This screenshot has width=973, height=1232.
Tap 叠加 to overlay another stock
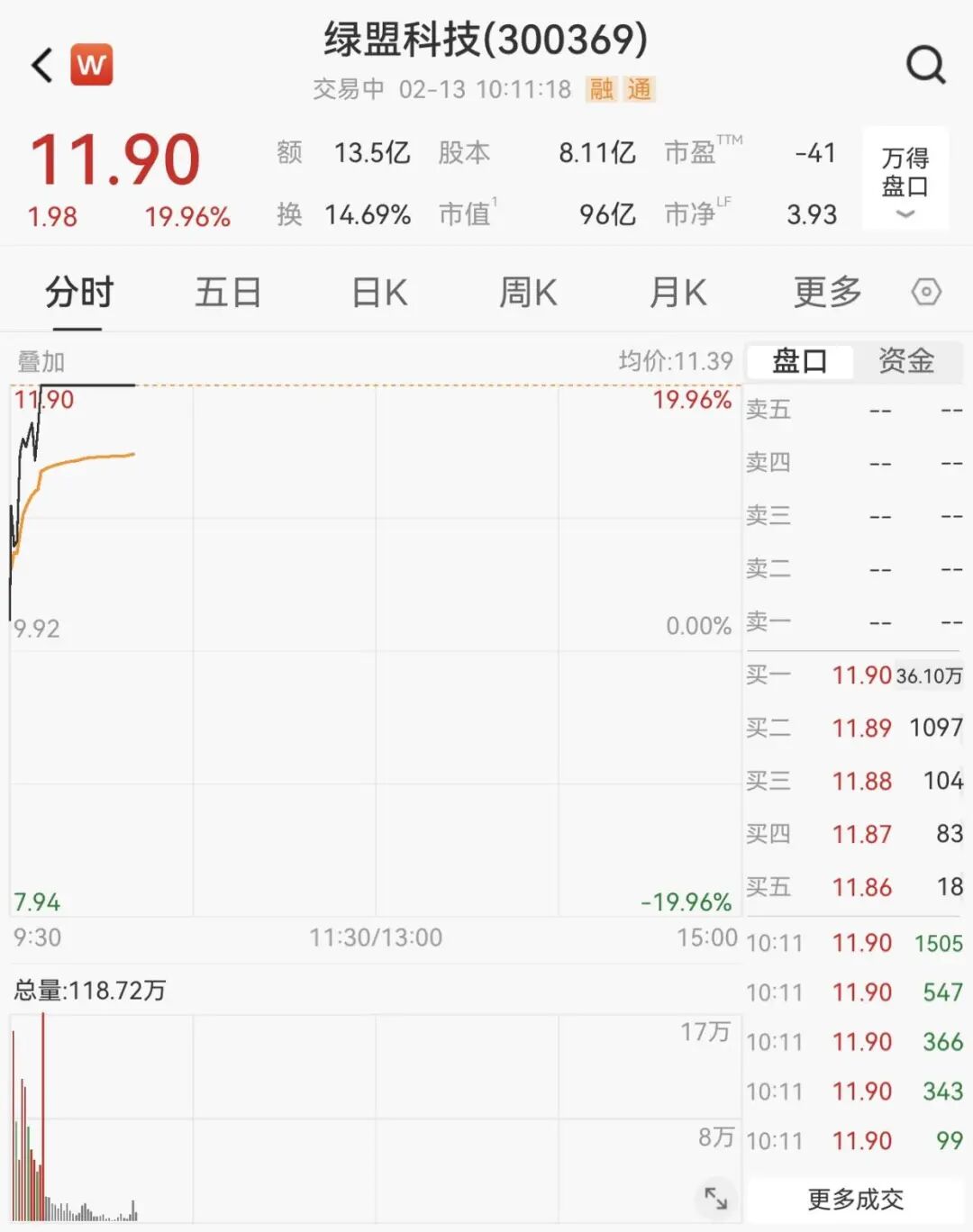tap(41, 362)
